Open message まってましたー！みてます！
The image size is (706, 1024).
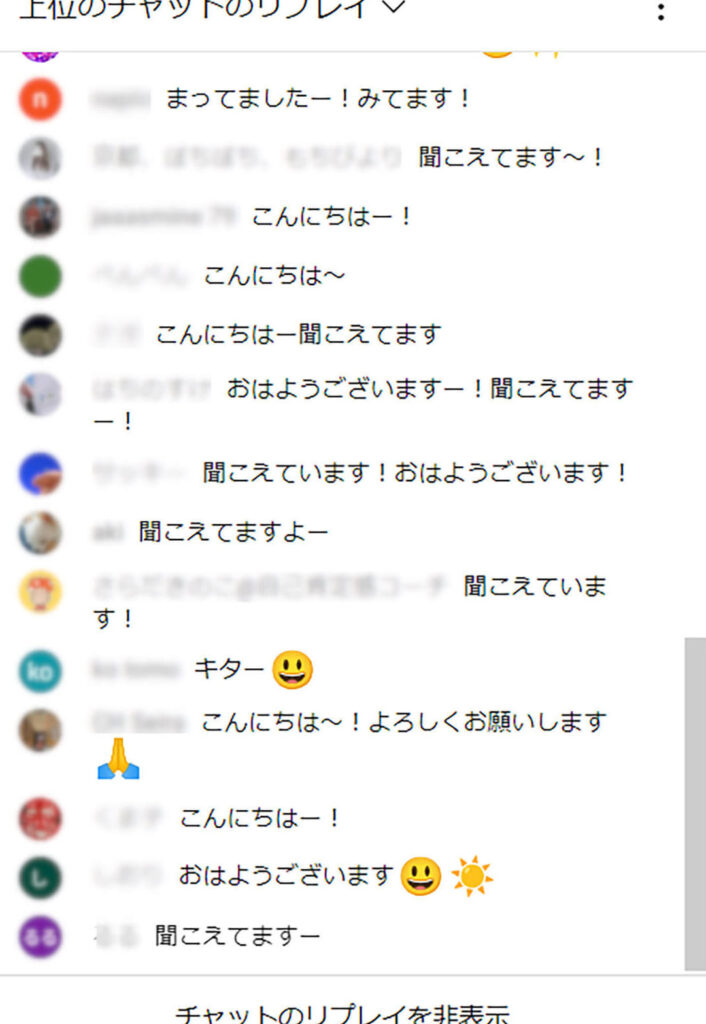pyautogui.click(x=317, y=99)
